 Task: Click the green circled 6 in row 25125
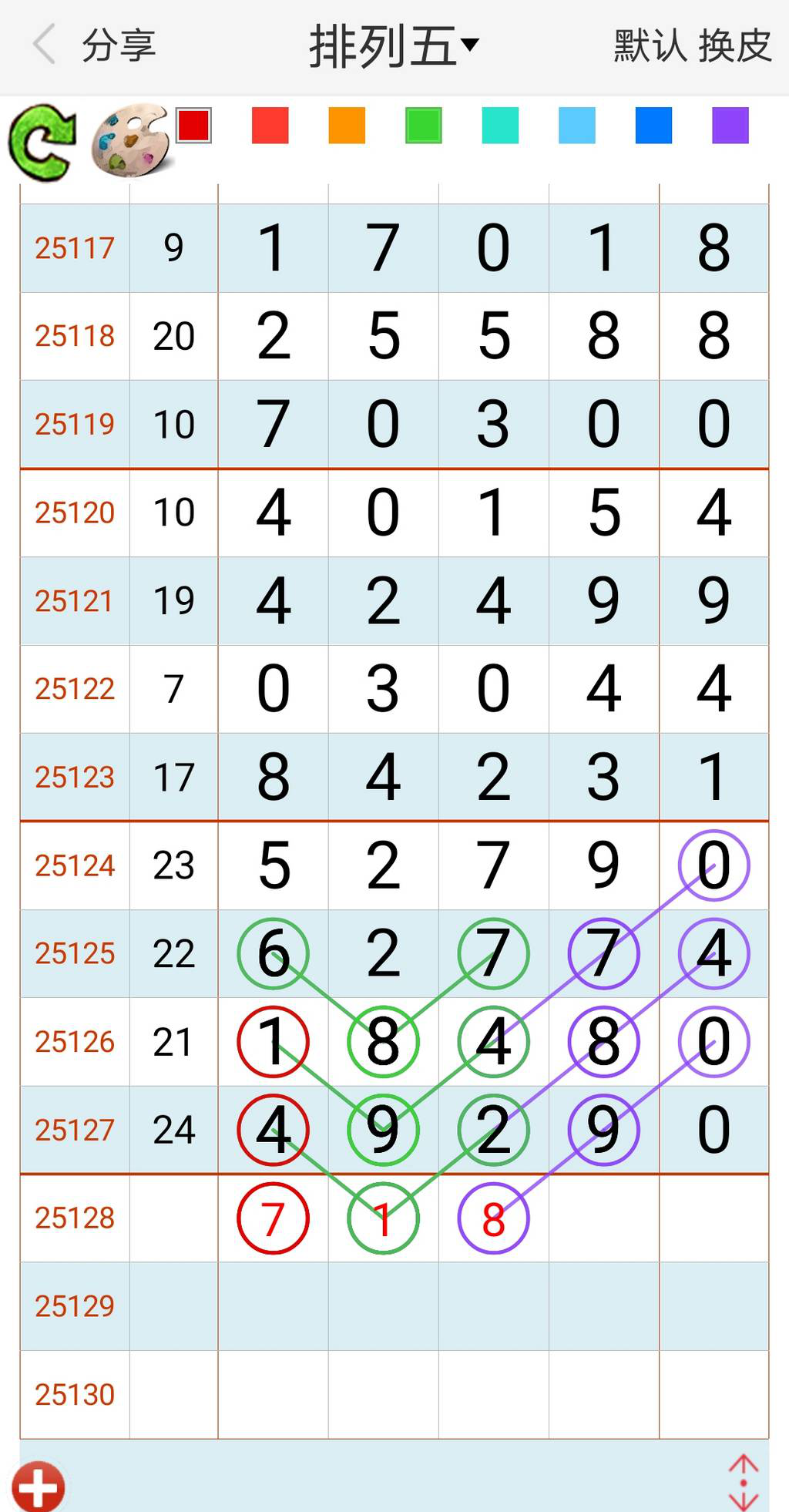(x=273, y=954)
